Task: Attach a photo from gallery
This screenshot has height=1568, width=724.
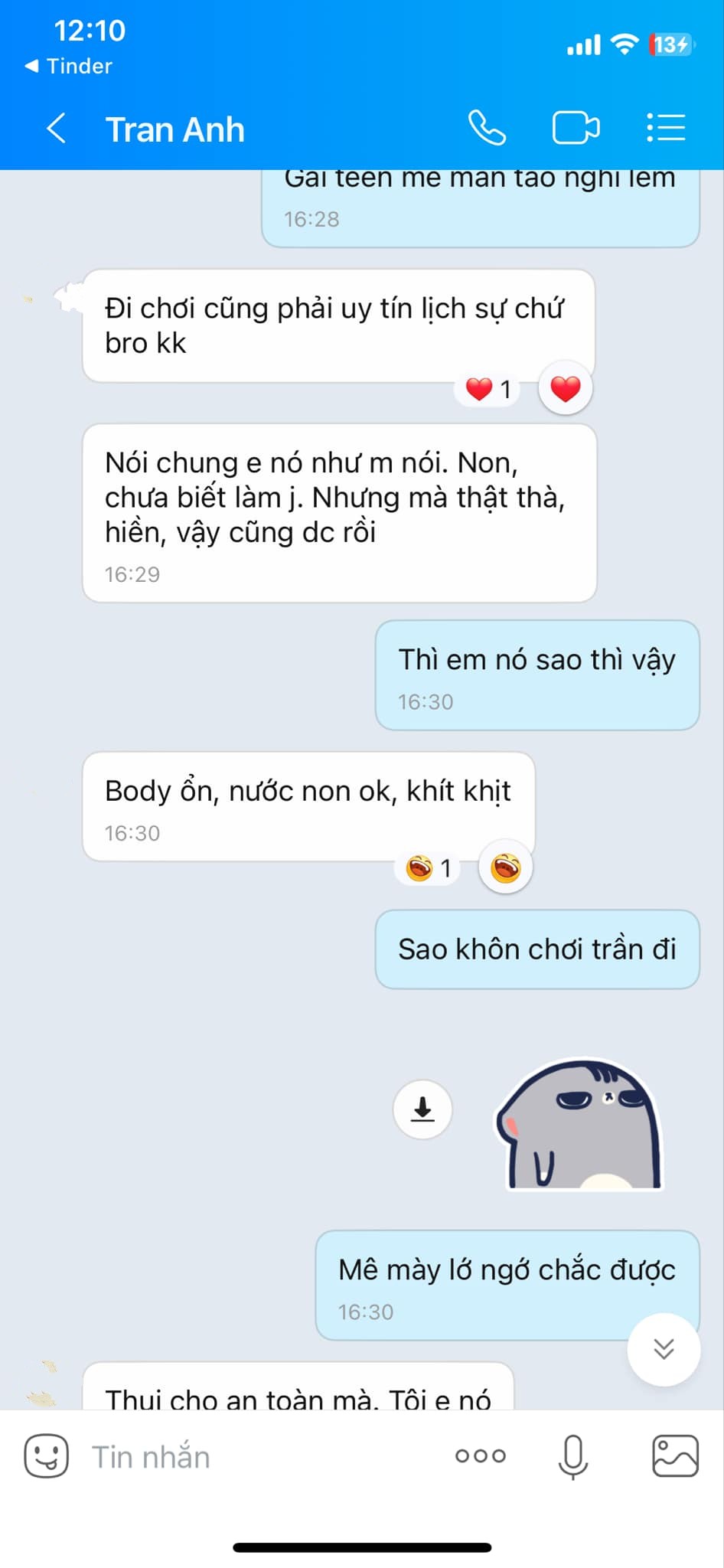Action: [x=674, y=1455]
